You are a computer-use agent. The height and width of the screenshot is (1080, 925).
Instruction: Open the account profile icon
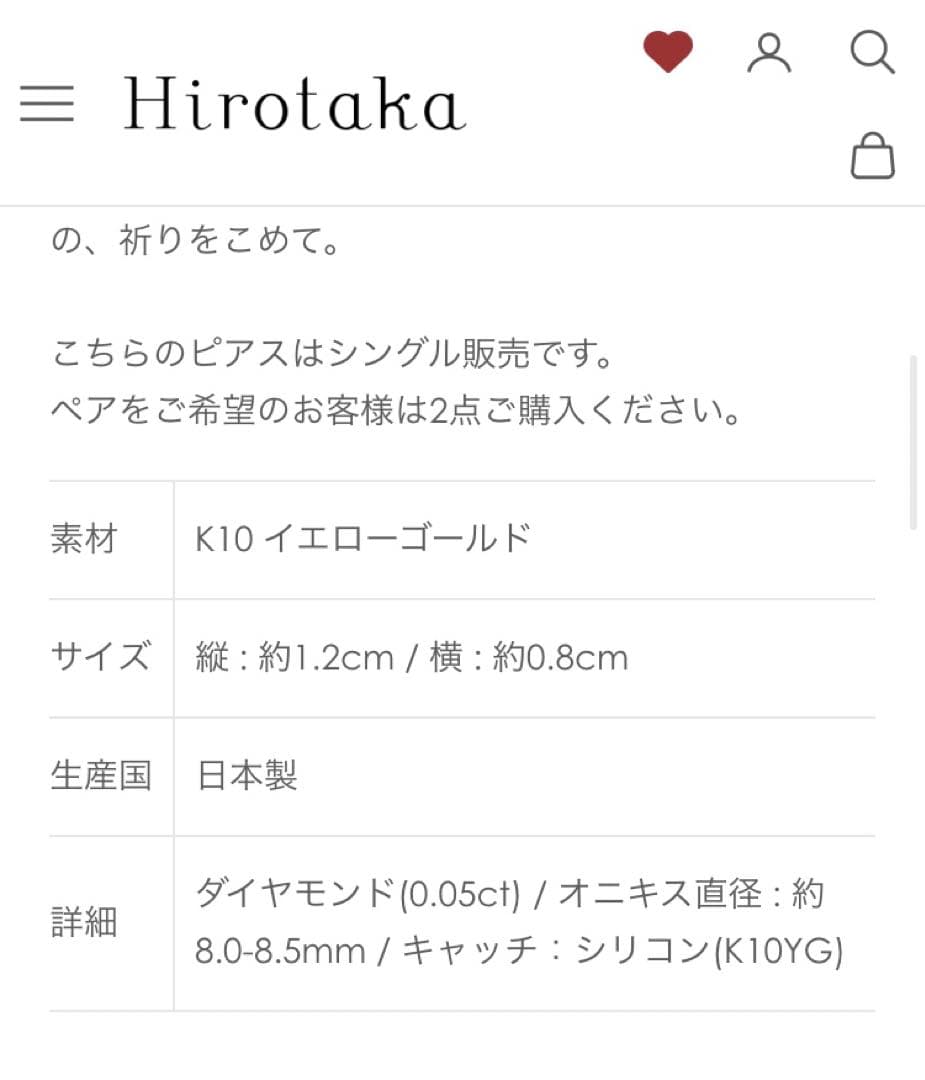coord(769,53)
